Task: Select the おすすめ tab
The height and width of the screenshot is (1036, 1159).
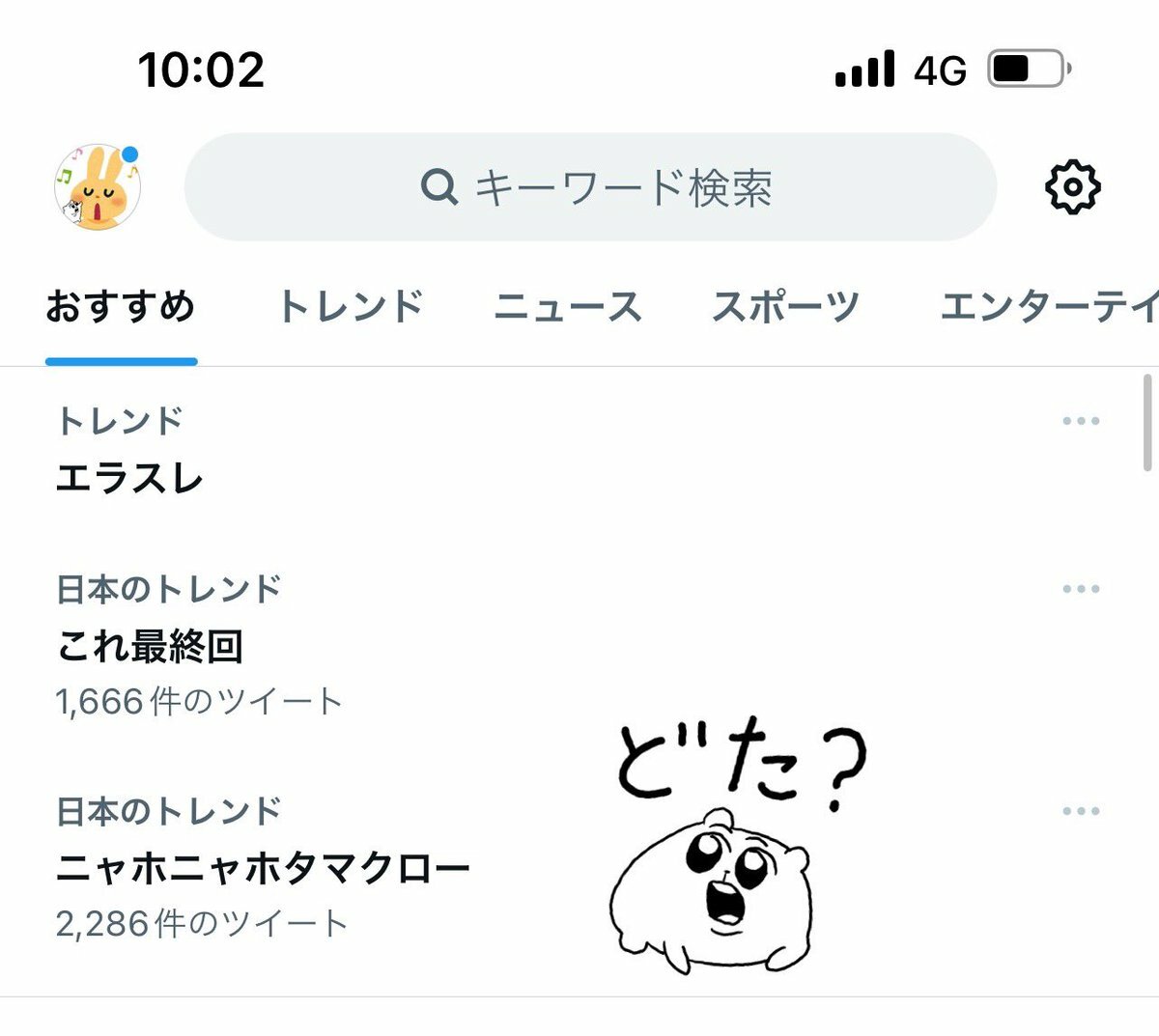Action: [x=121, y=307]
